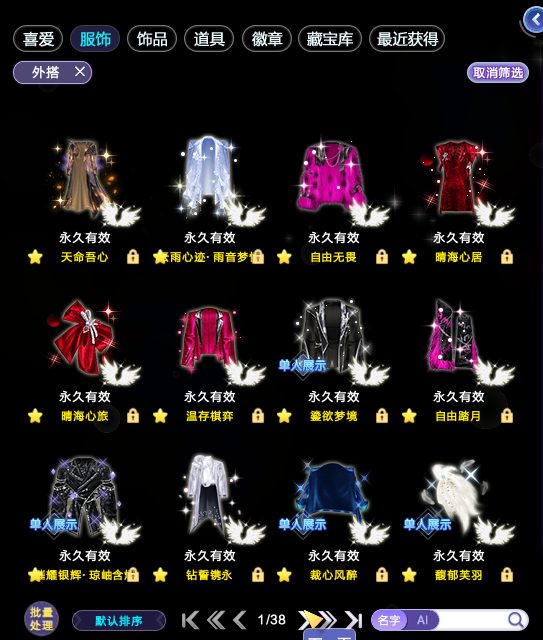Open 批量处理 batch processing
Image resolution: width=543 pixels, height=640 pixels.
[41, 619]
